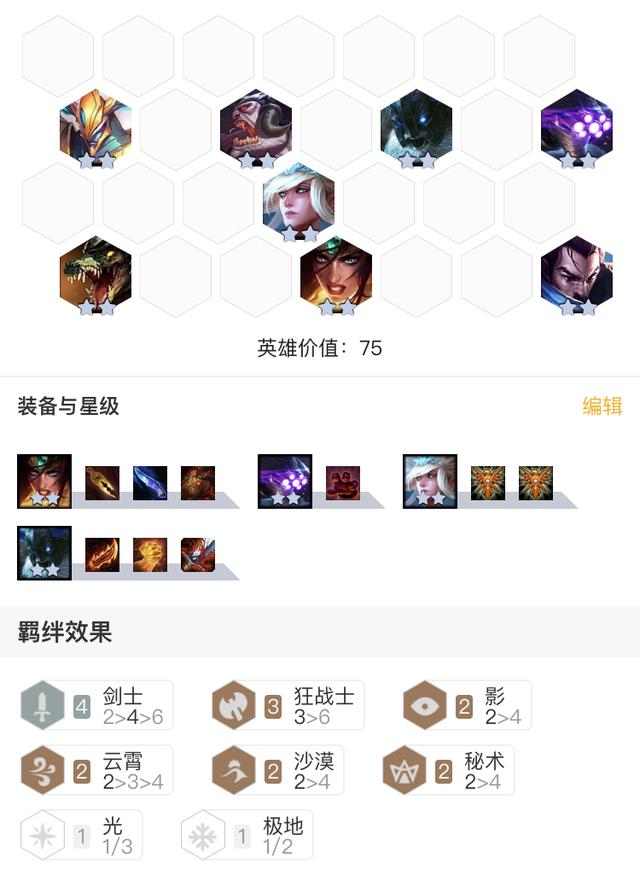640x881 pixels.
Task: Tap Sivir's hexagon on the board
Action: point(336,273)
